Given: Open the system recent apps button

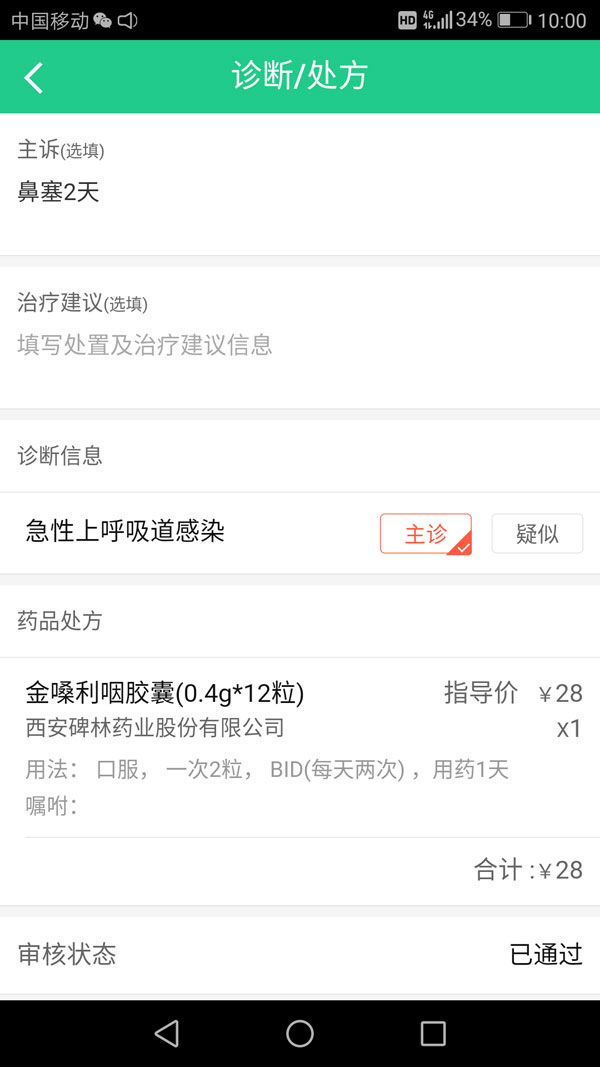Looking at the screenshot, I should (433, 1034).
